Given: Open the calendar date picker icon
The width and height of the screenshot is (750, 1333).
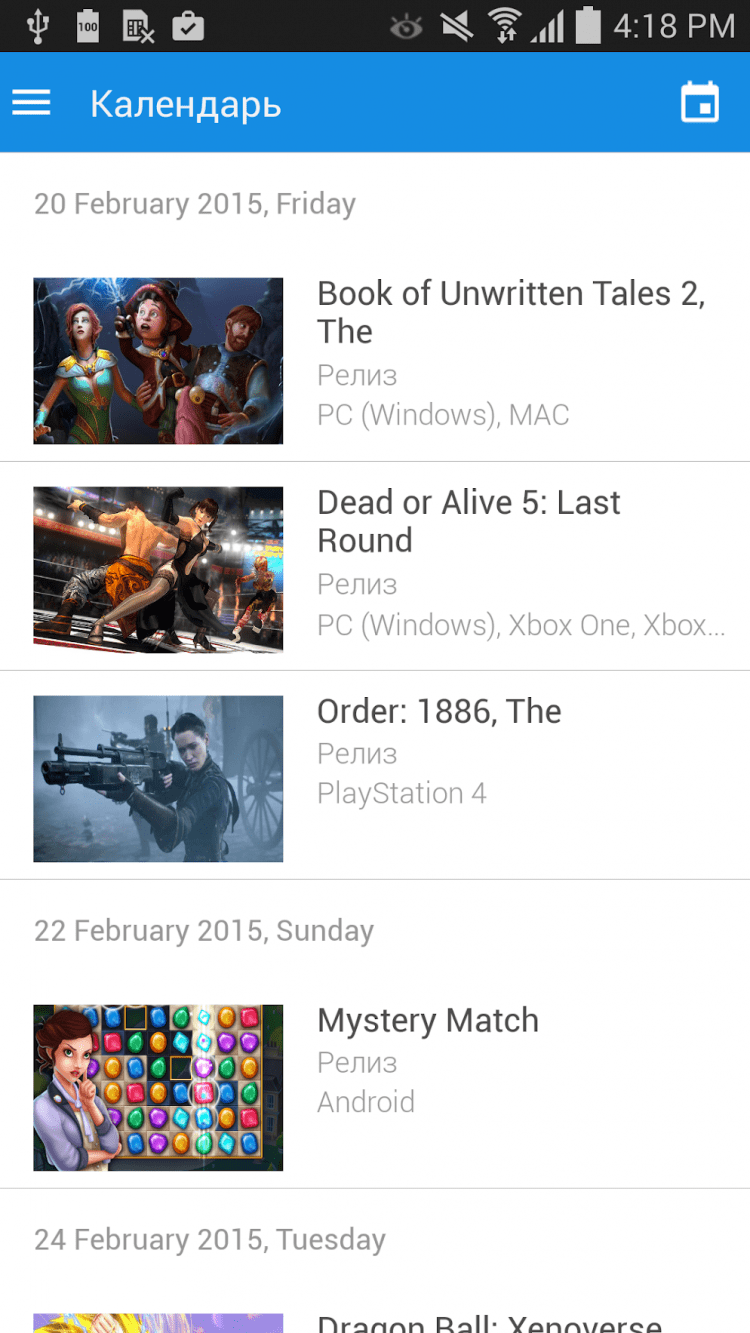Looking at the screenshot, I should 699,103.
